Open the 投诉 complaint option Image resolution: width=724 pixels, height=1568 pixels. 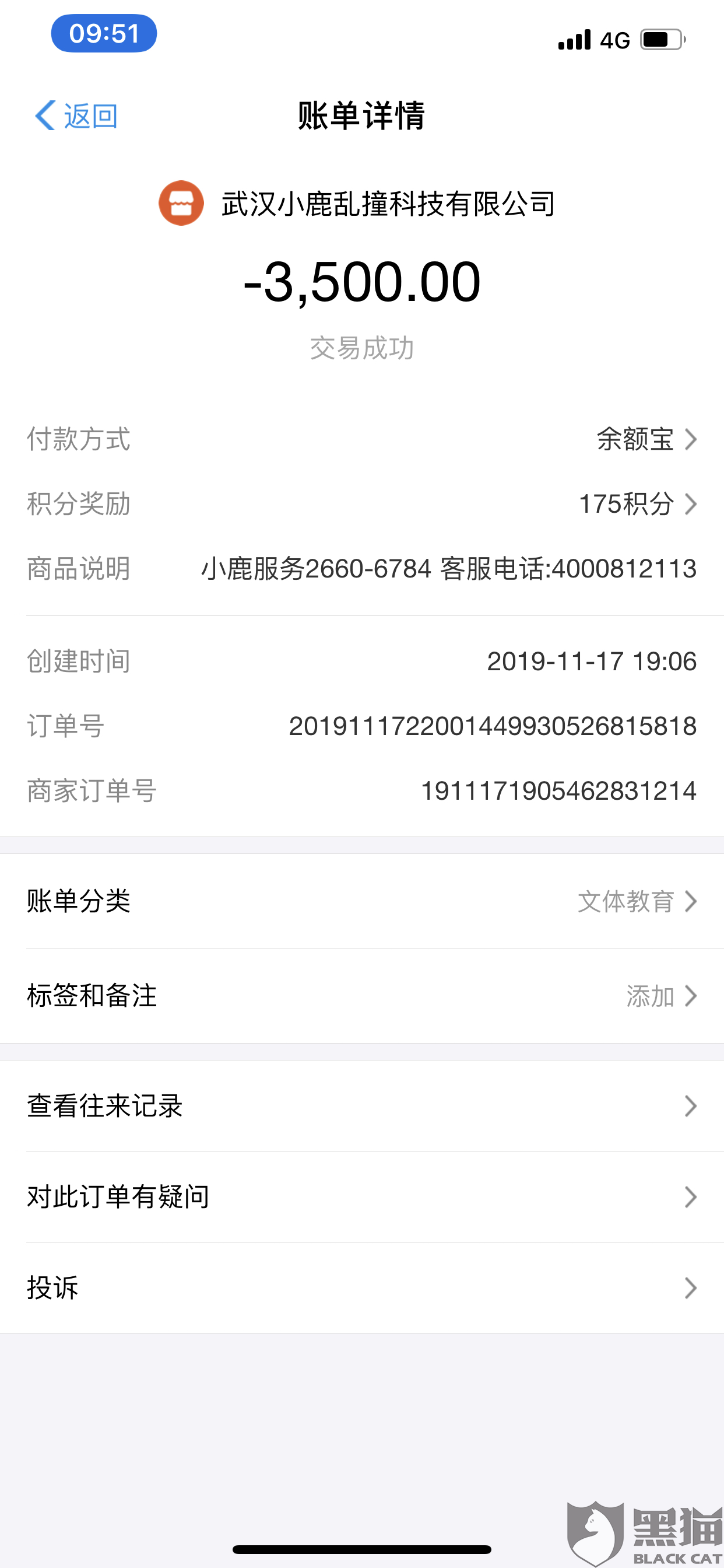coord(361,1287)
